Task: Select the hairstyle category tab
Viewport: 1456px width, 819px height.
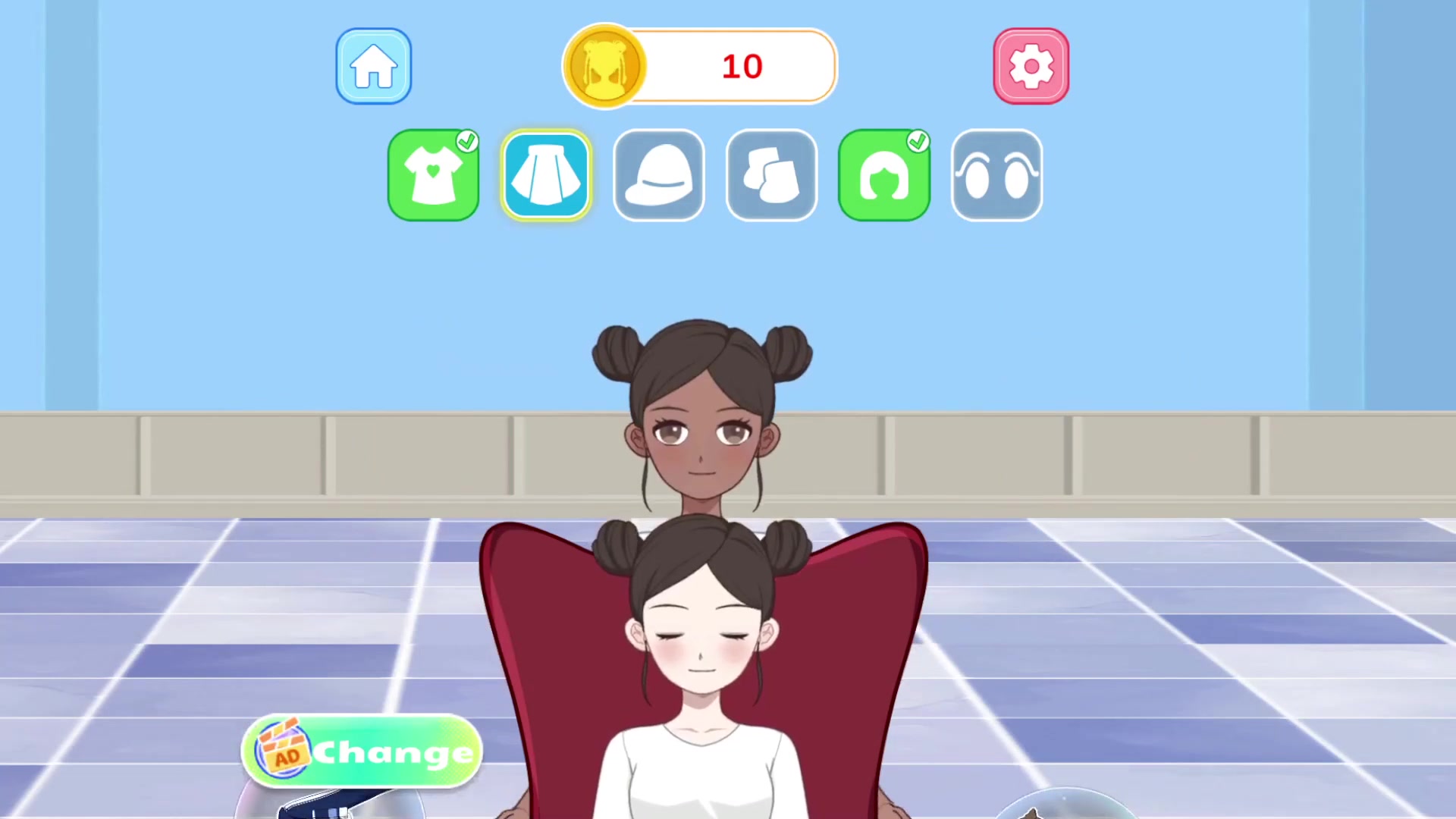Action: tap(883, 175)
